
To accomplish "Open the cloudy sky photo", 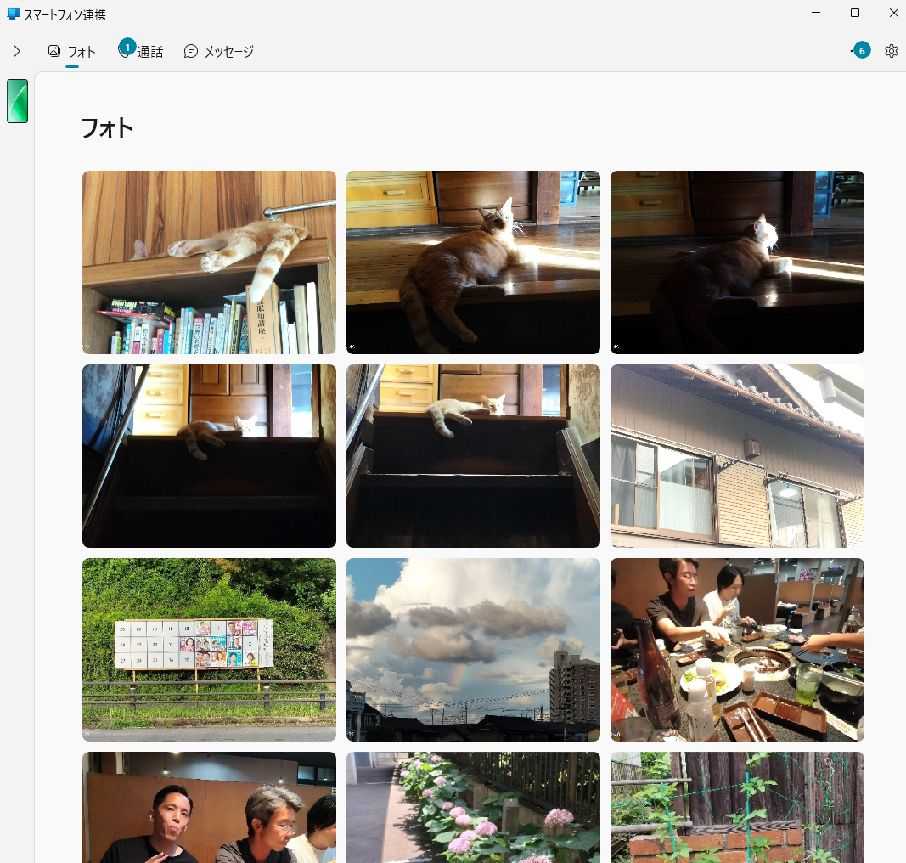I will pyautogui.click(x=473, y=649).
